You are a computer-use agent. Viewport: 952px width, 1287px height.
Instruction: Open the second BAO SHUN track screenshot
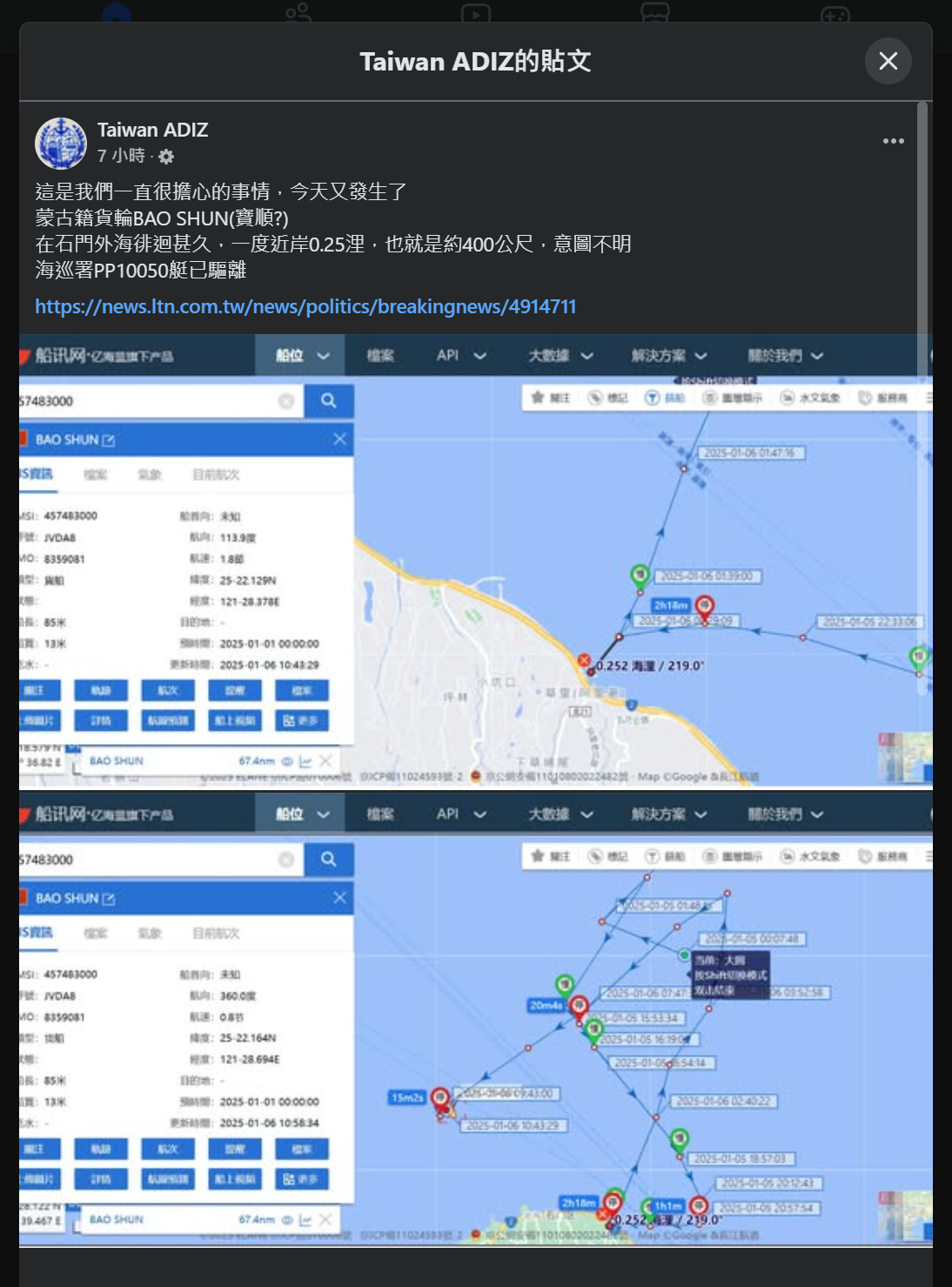point(475,1018)
